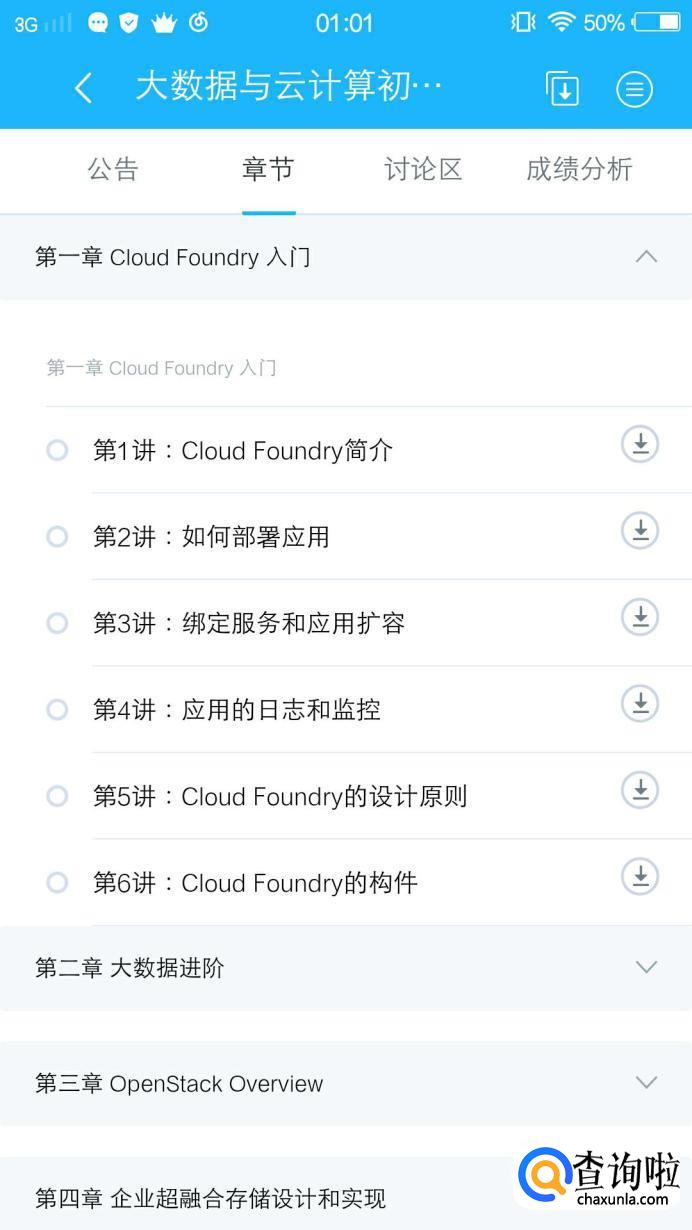The width and height of the screenshot is (692, 1230).
Task: Expand 第二章 大数据进阶 chapter
Action: 646,967
